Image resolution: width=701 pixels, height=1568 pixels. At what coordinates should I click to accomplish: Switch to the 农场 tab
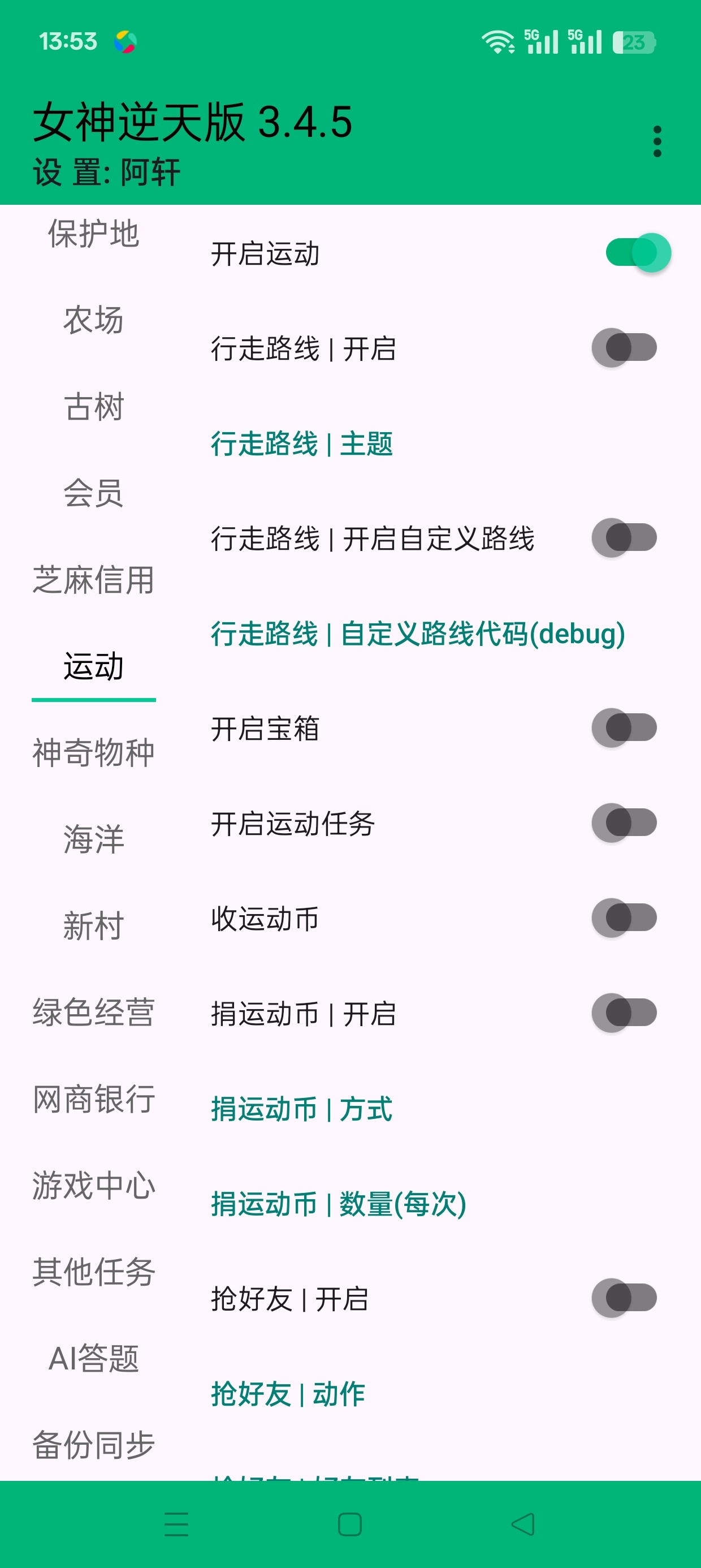pos(94,320)
